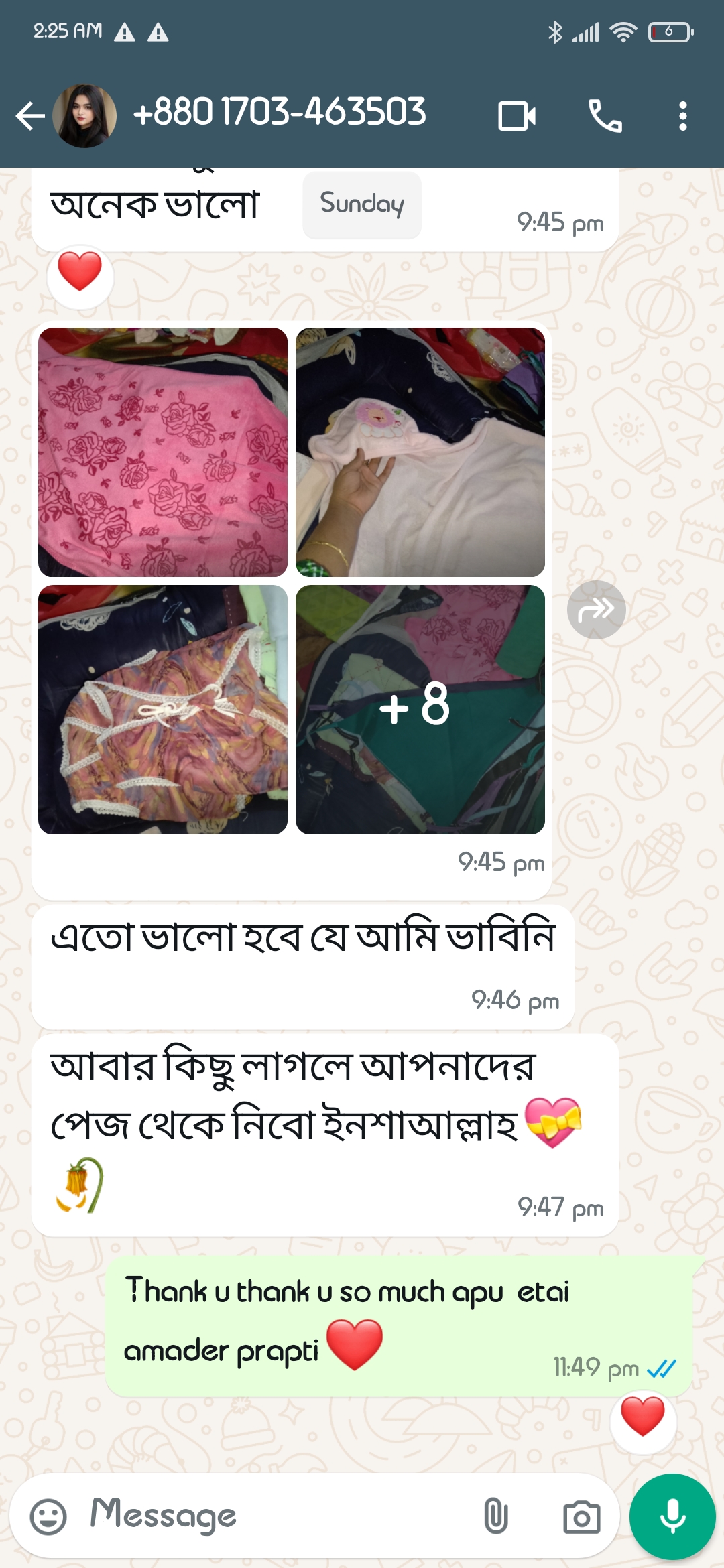Start a voice call
Image resolution: width=724 pixels, height=1568 pixels.
click(x=605, y=116)
